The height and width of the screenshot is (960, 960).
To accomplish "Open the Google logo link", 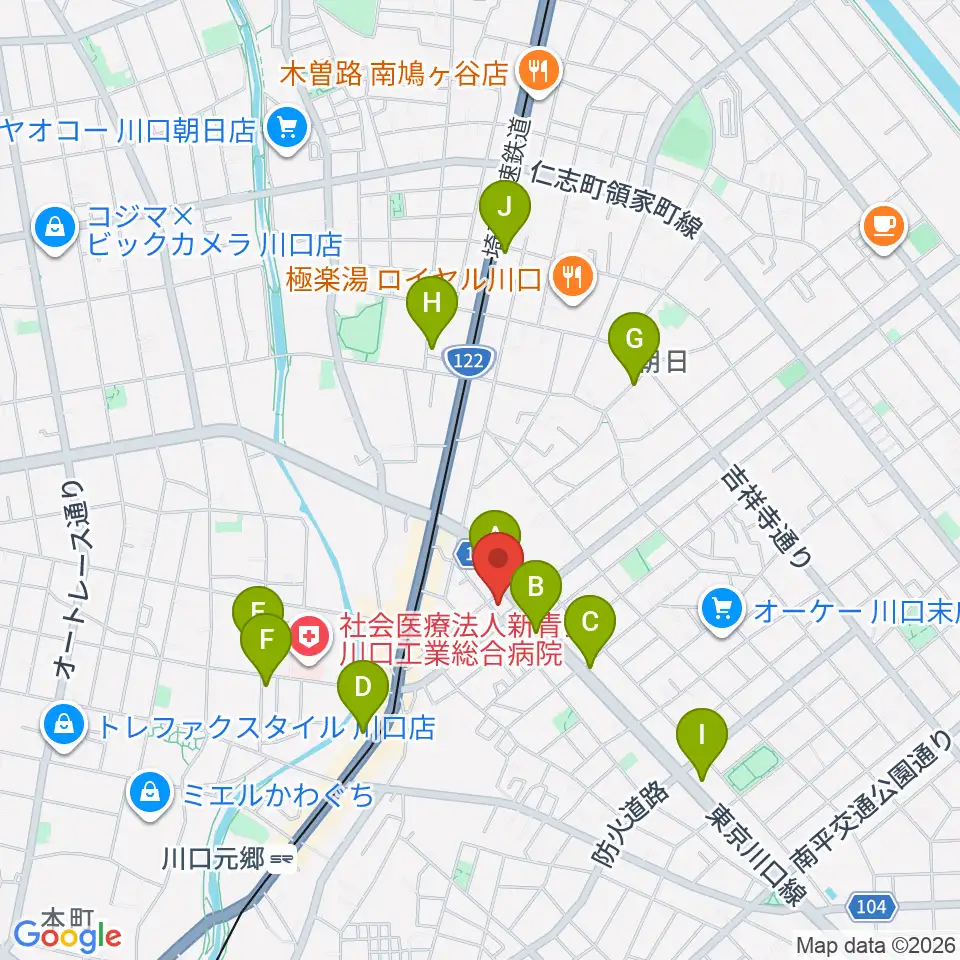I will coord(68,935).
